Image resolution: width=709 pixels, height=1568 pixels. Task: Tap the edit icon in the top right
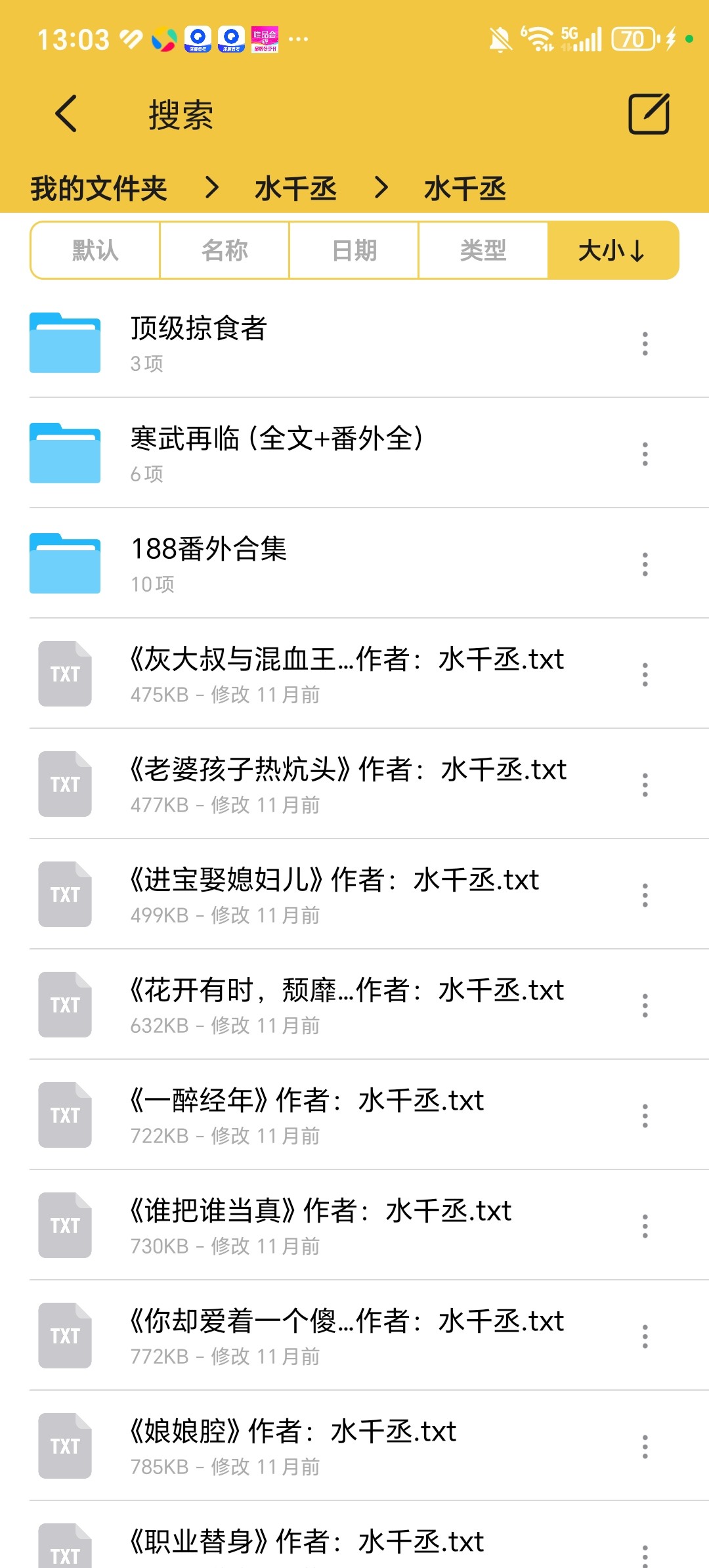(649, 114)
